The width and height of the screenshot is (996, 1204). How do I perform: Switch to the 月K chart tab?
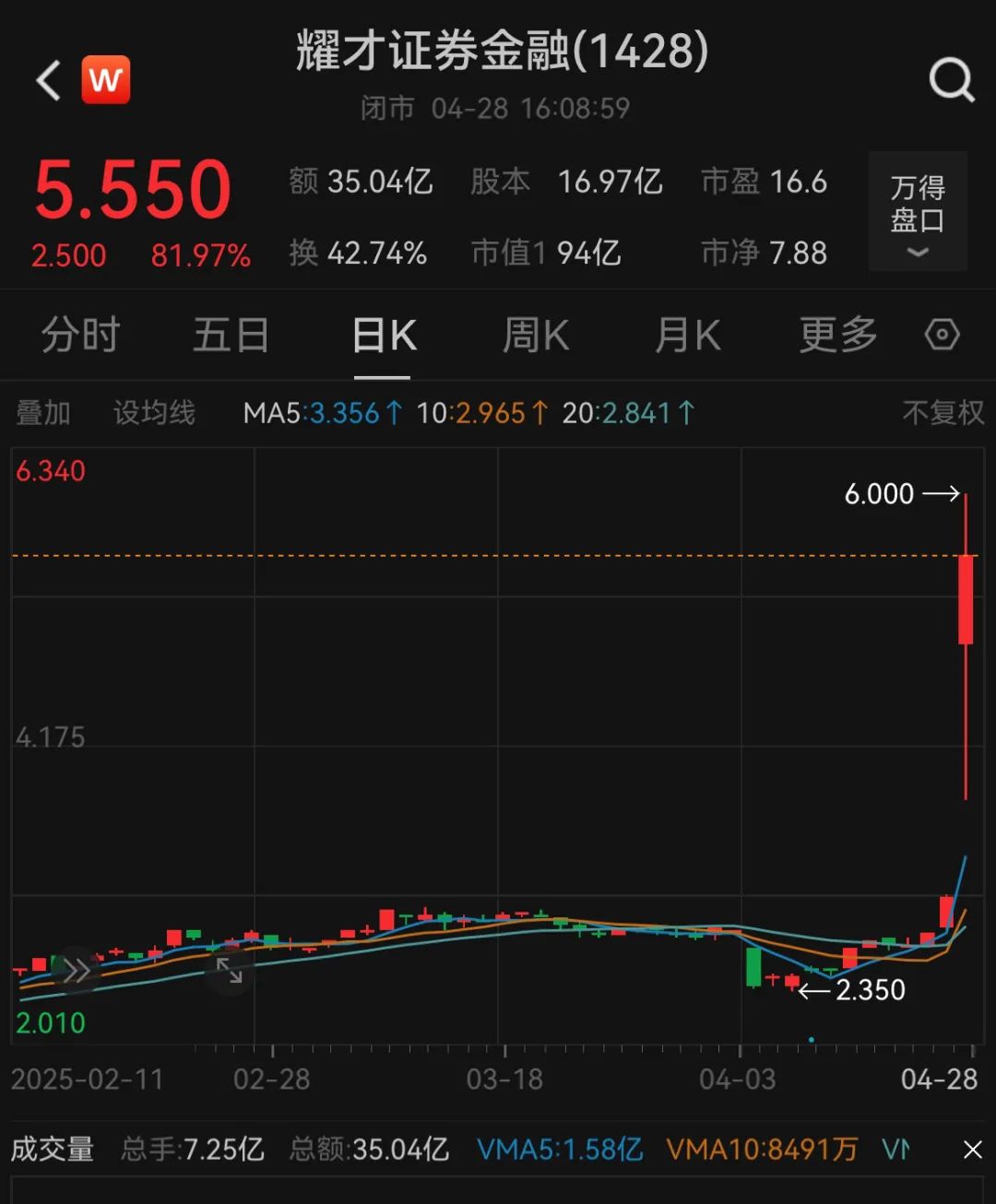tap(687, 335)
